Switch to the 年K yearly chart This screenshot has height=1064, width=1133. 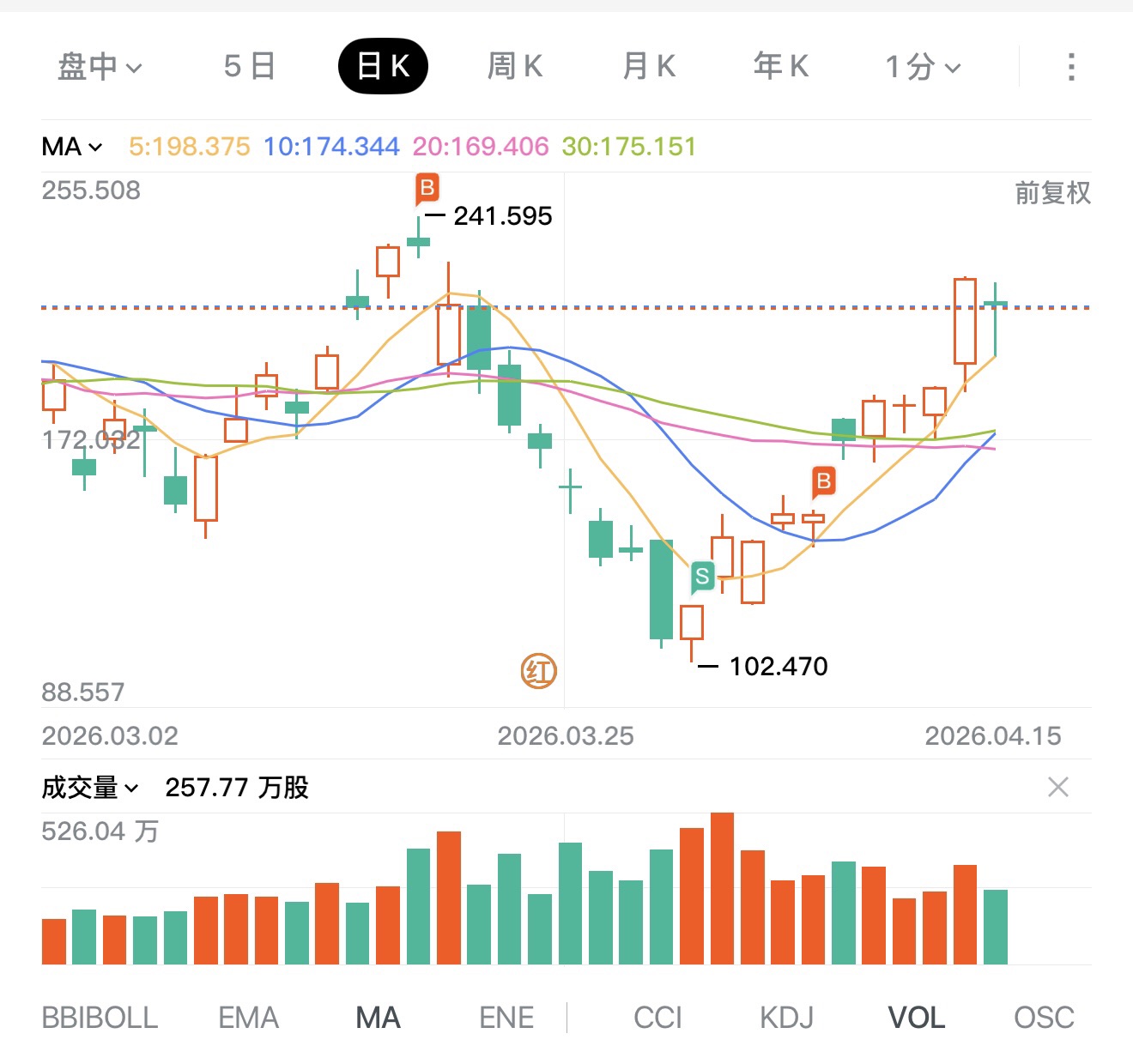coord(781,66)
